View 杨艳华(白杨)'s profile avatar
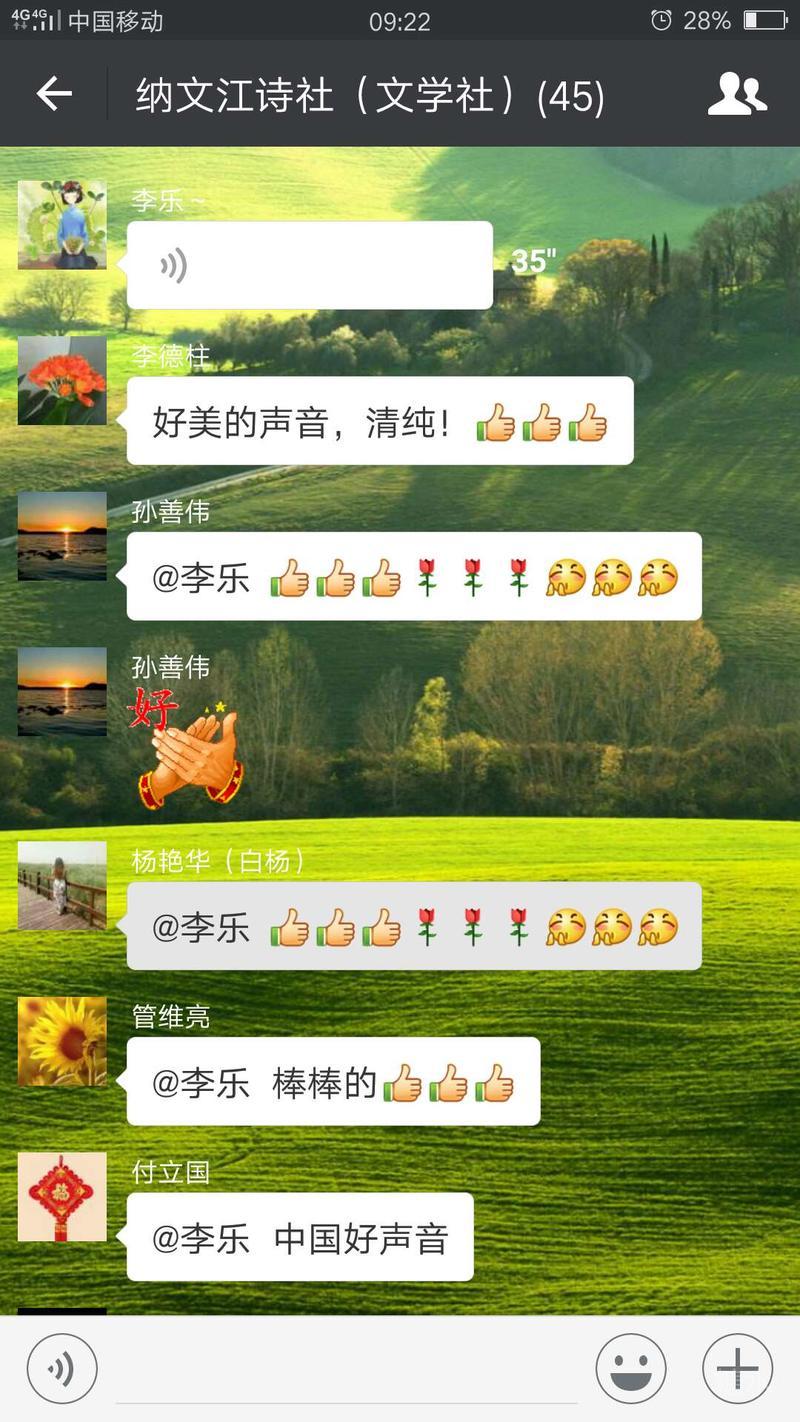 (62, 886)
